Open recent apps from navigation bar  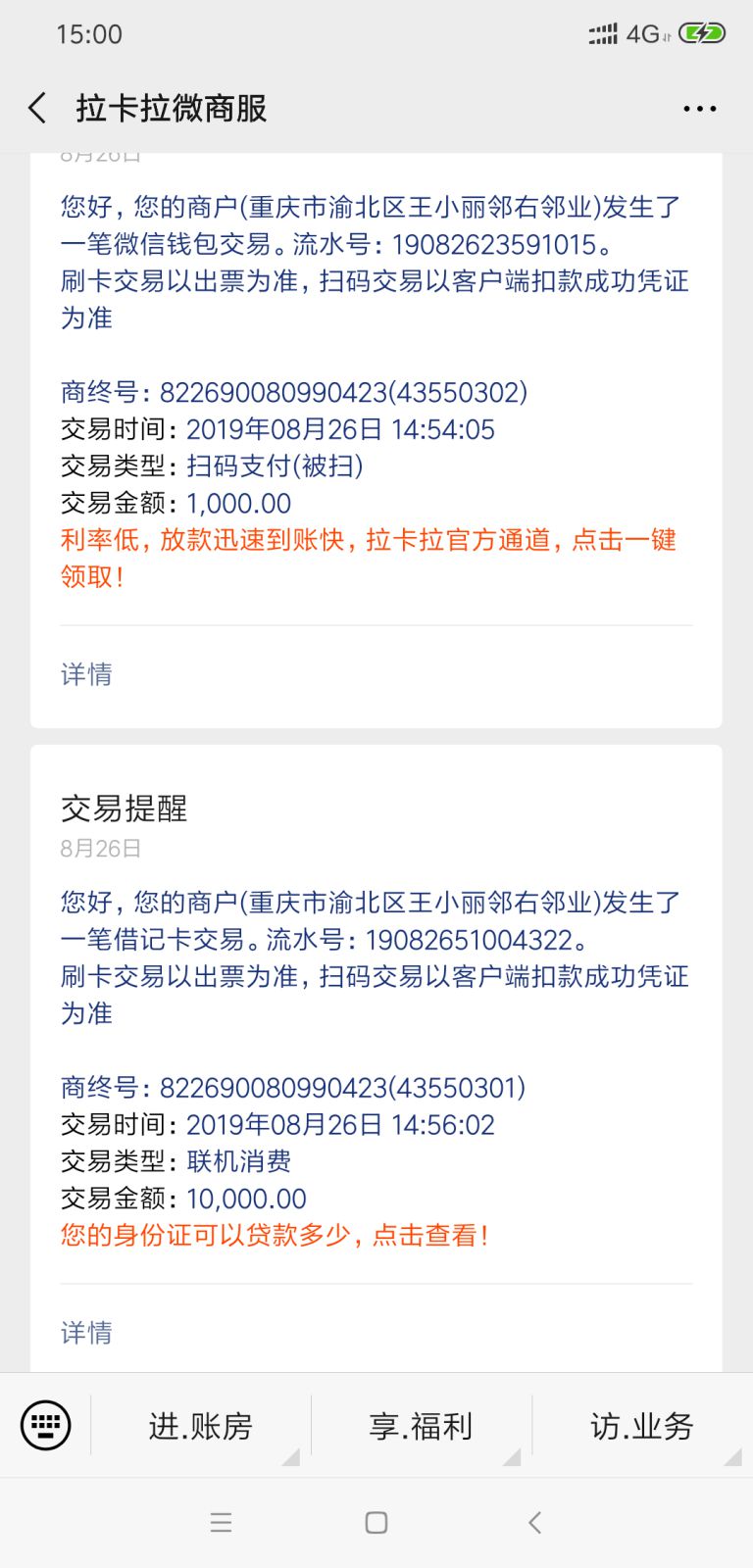tap(221, 1522)
